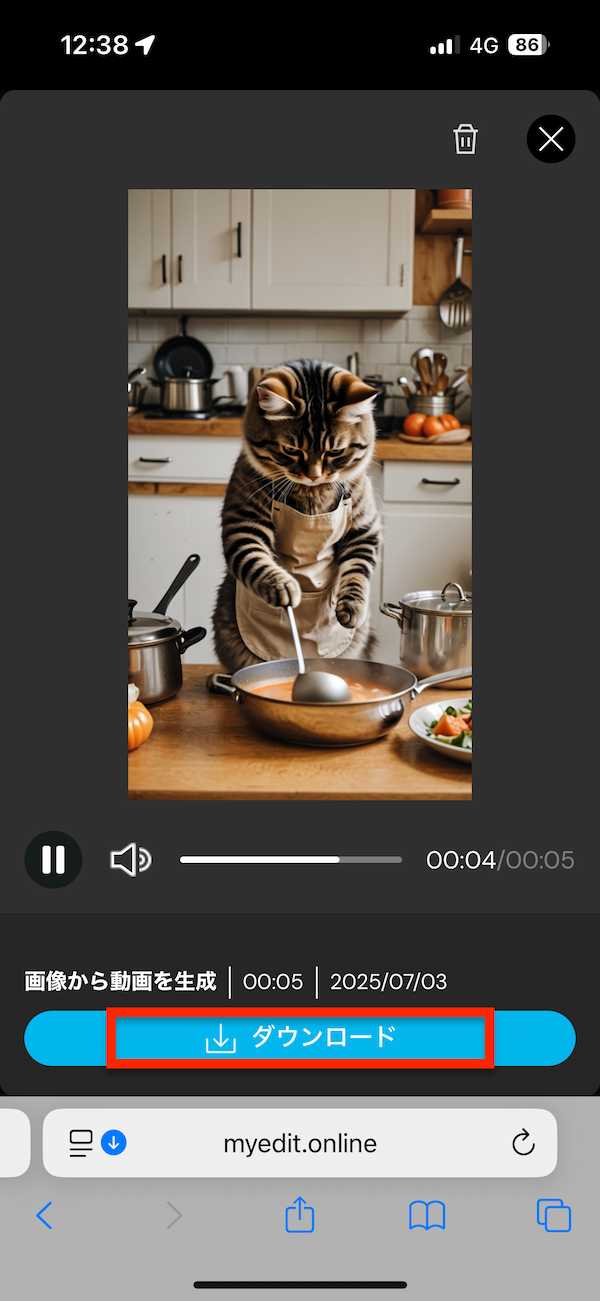The width and height of the screenshot is (600, 1301).
Task: Open the Safari share sheet
Action: click(x=300, y=1215)
